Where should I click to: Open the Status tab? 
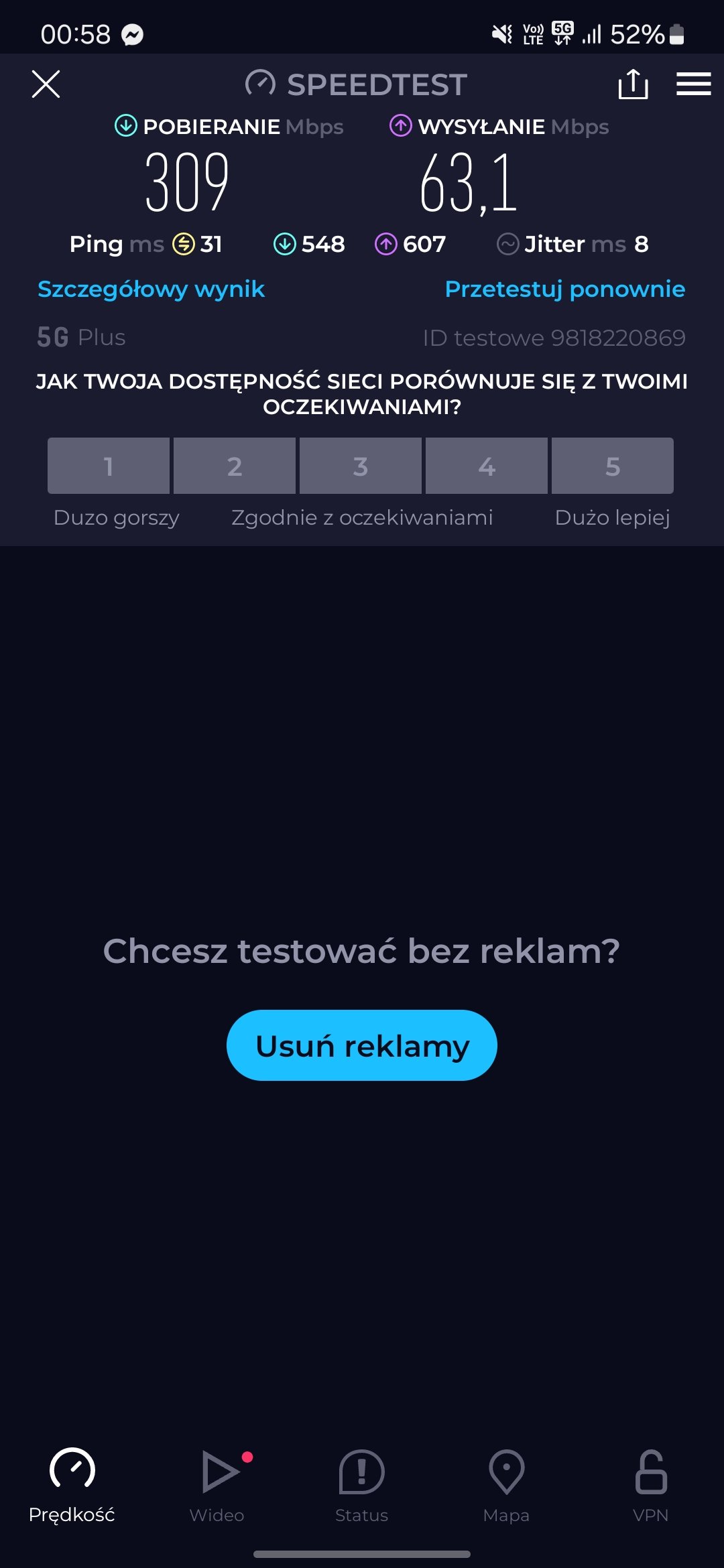362,1485
